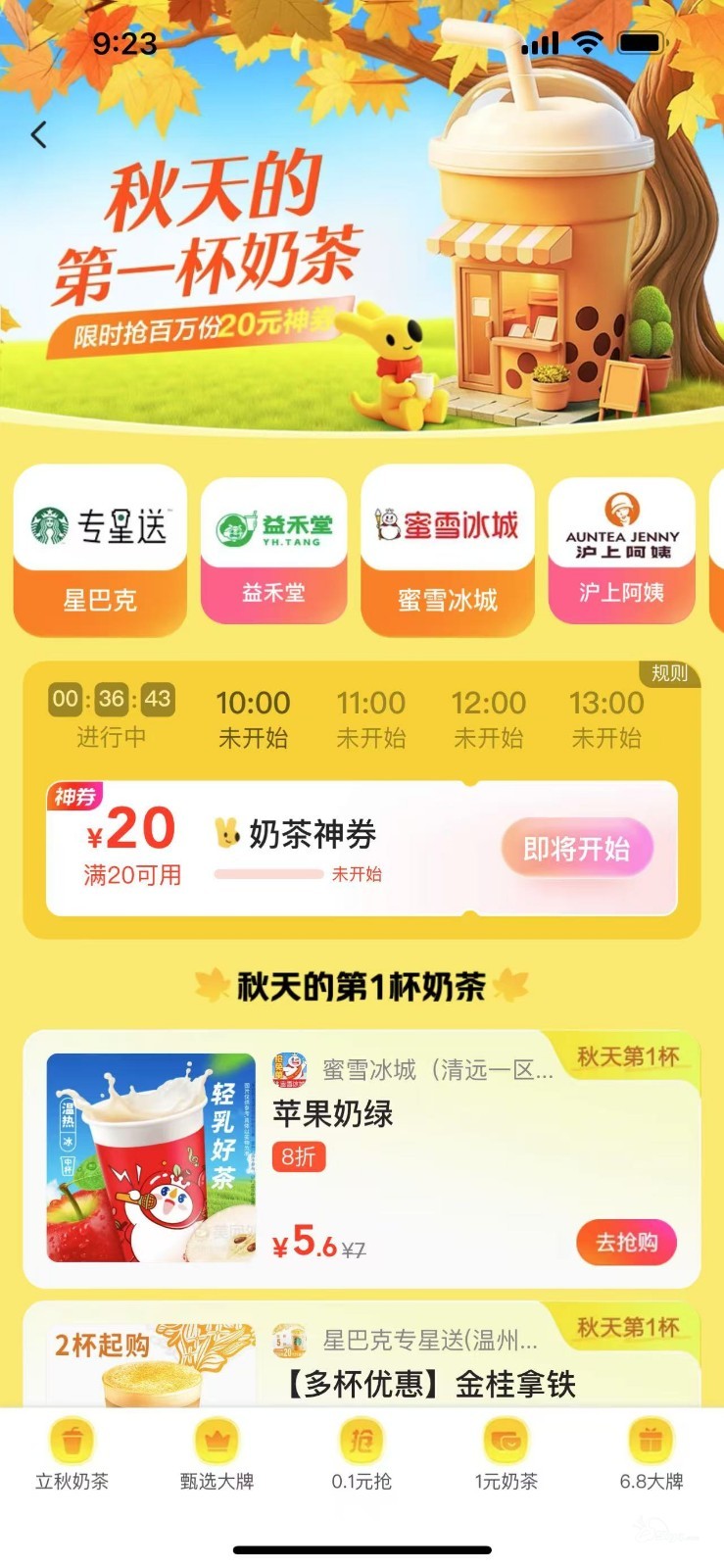Select the 12:00 time slot
The image size is (724, 1568).
tap(488, 718)
